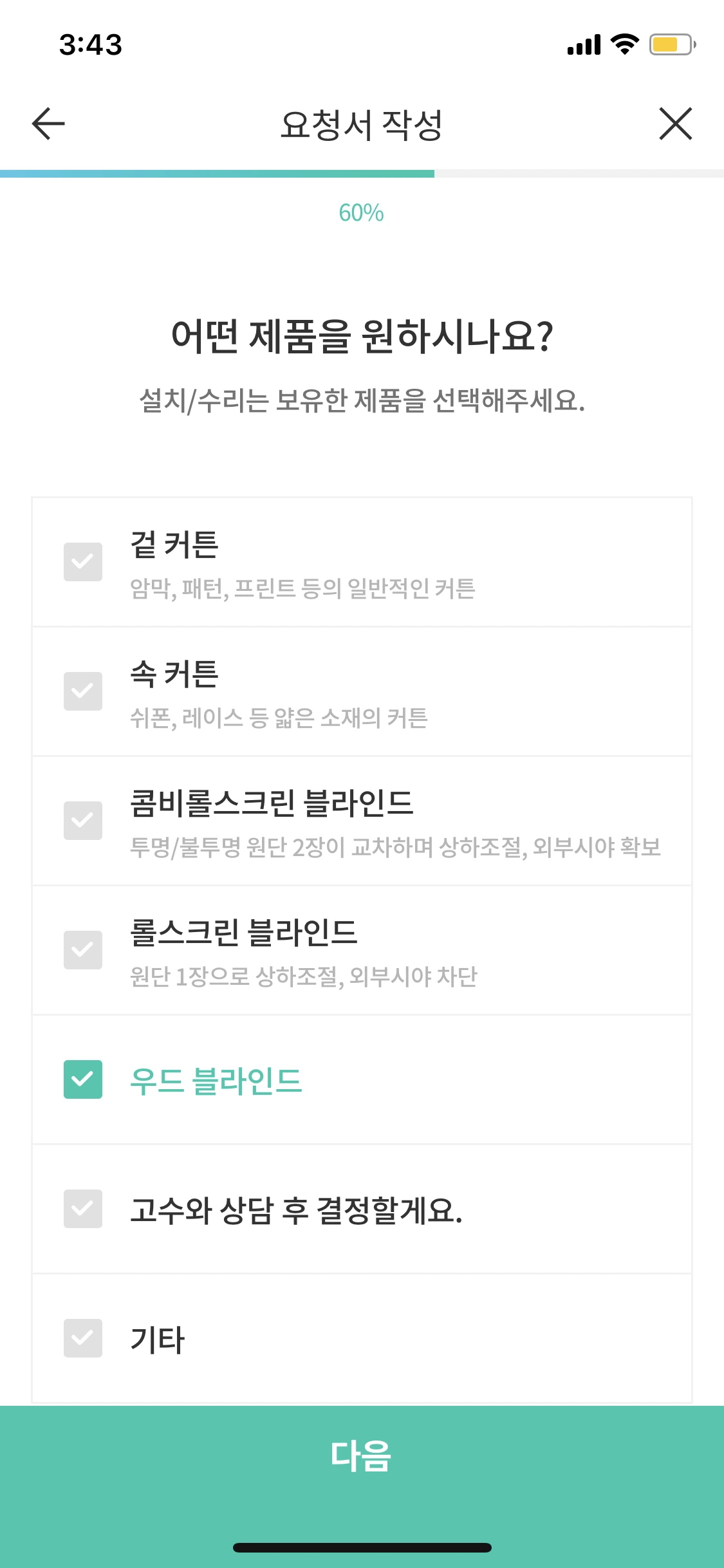Screen dimensions: 724x1568
Task: Tap the checkbox icon beside 속 커튼
Action: click(x=83, y=691)
